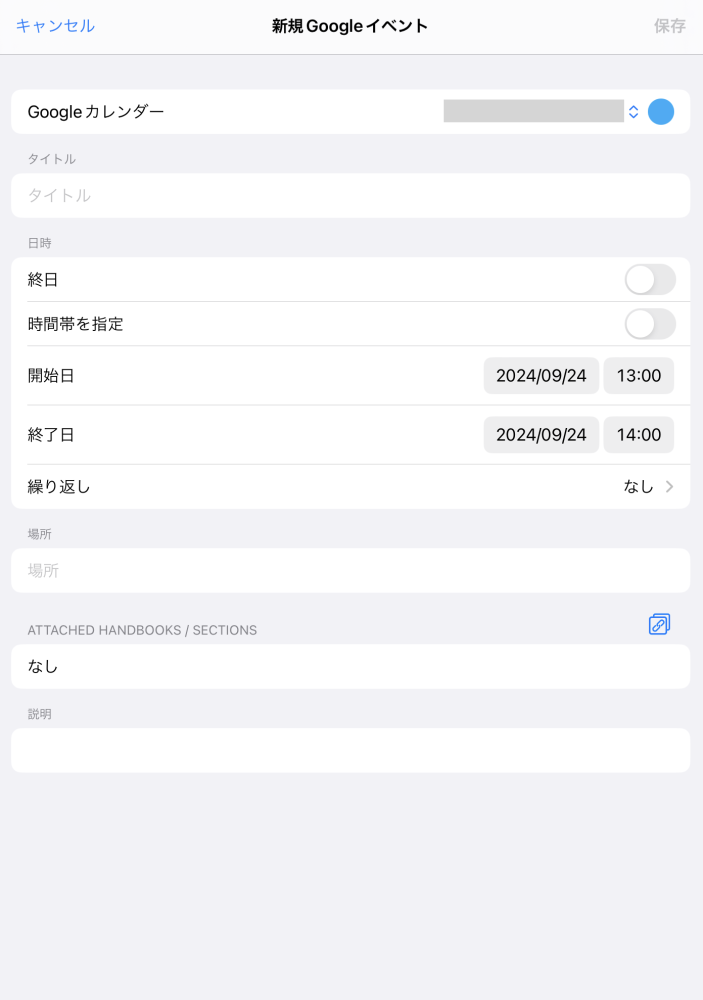Pick the 14:00 end time

pos(638,435)
